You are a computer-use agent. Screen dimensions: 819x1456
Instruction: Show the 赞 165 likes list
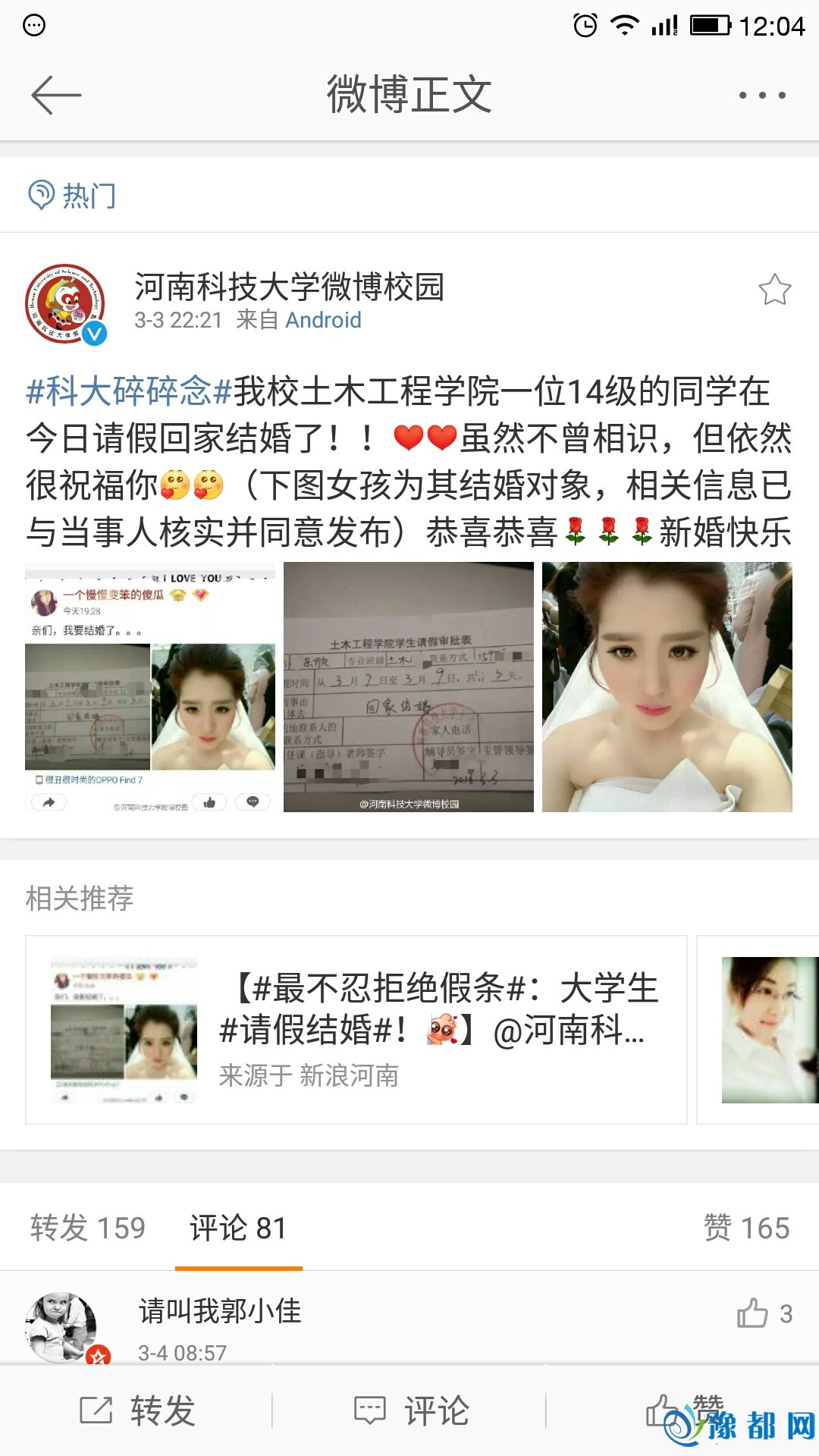pyautogui.click(x=746, y=1228)
